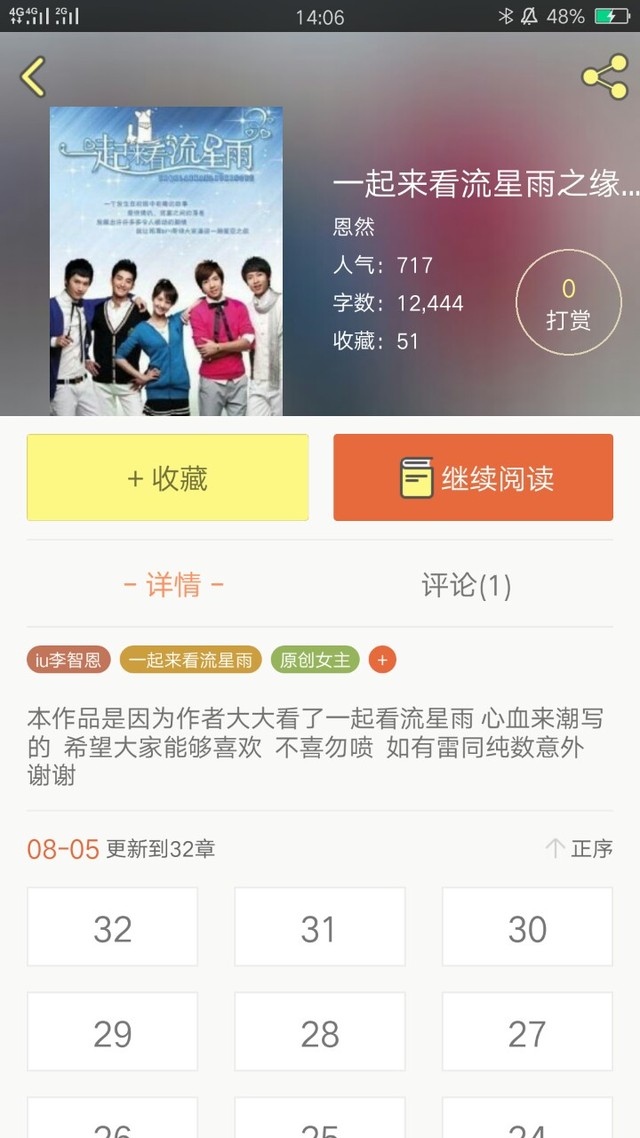
Task: Share this novel
Action: tap(604, 77)
